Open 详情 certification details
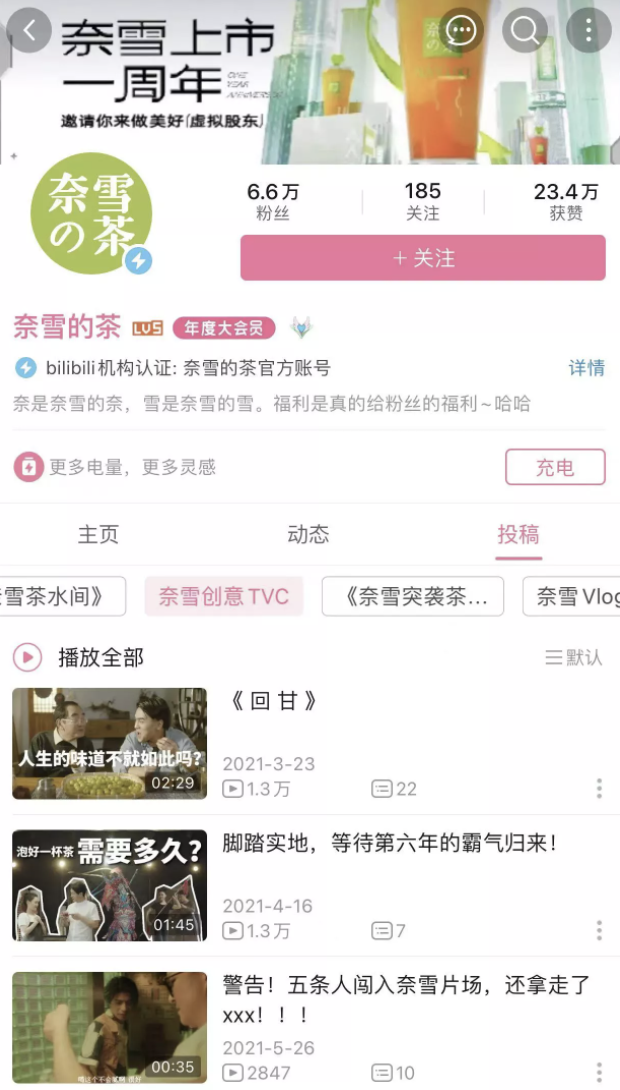Viewport: 620px width, 1090px height. point(587,368)
